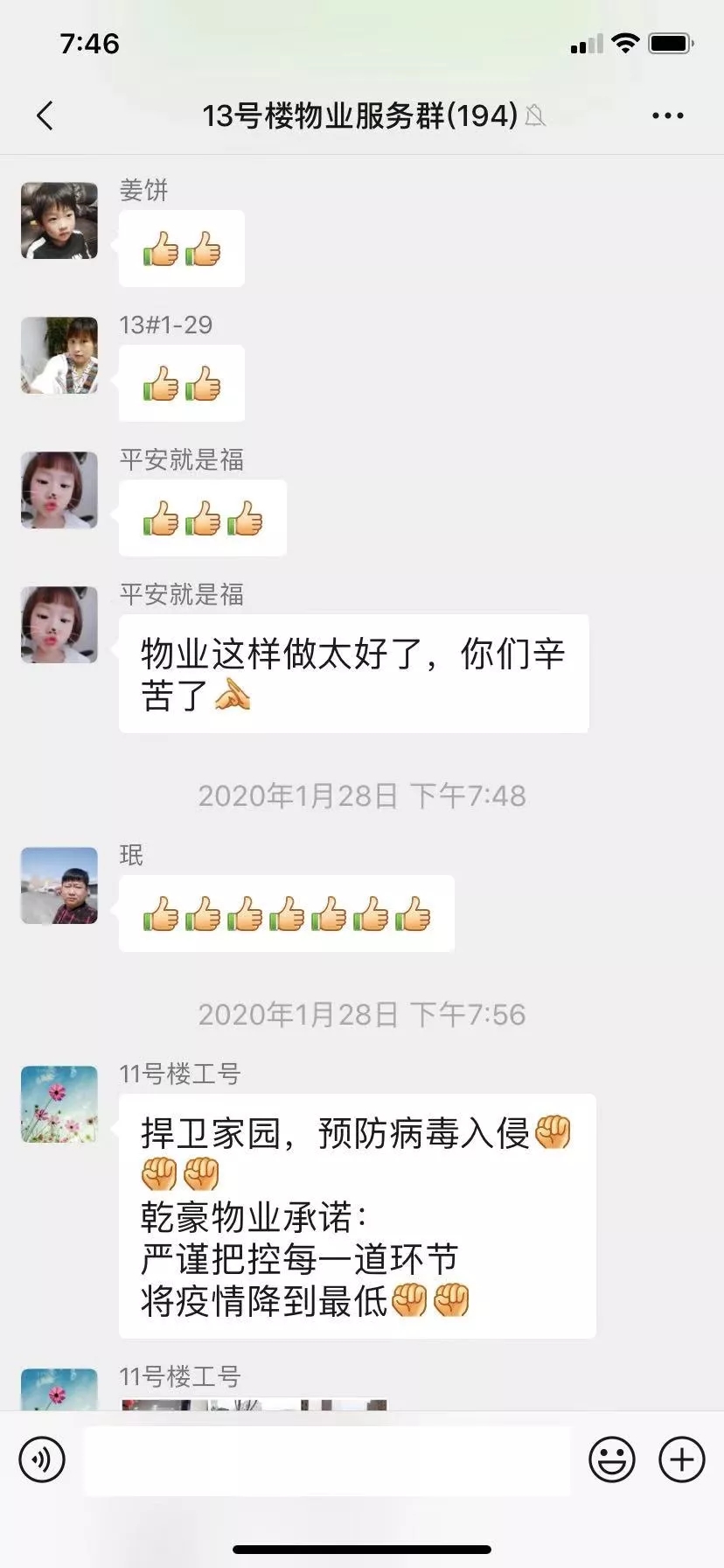Viewport: 724px width, 1568px height.
Task: Open the image sent by 11号楼工号
Action: pyautogui.click(x=254, y=1403)
